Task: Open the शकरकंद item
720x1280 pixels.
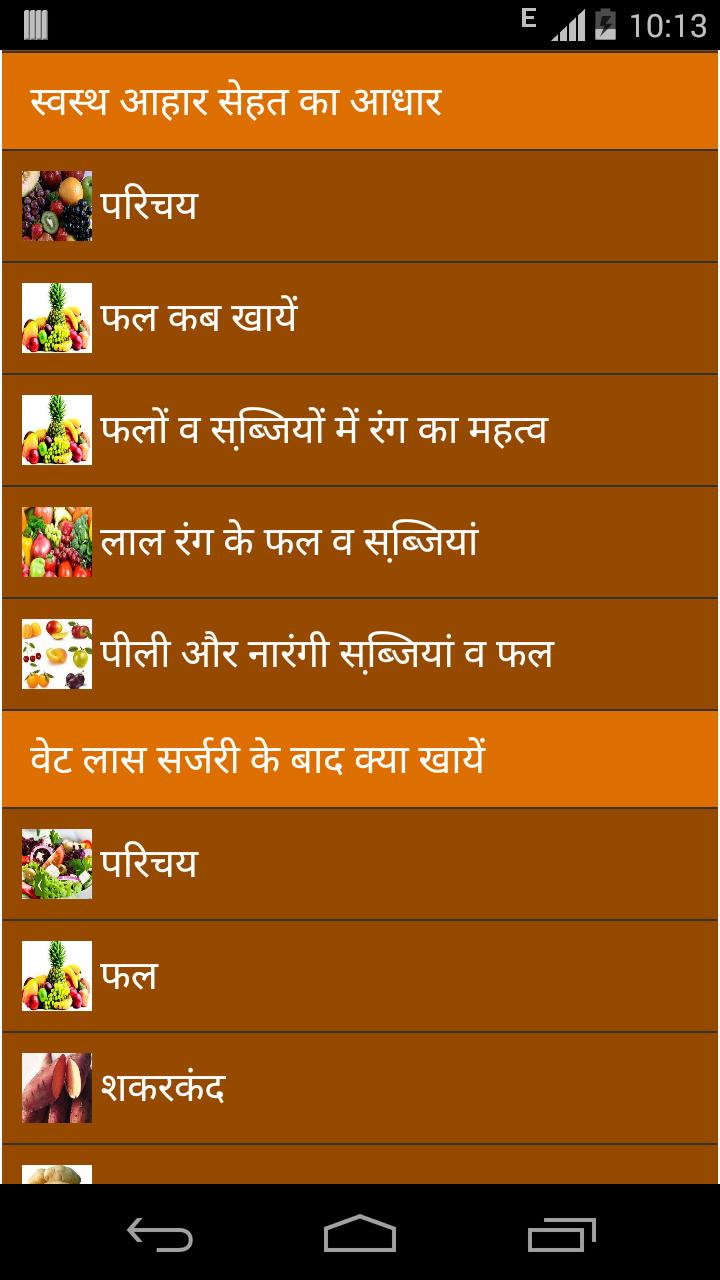Action: coord(360,1088)
